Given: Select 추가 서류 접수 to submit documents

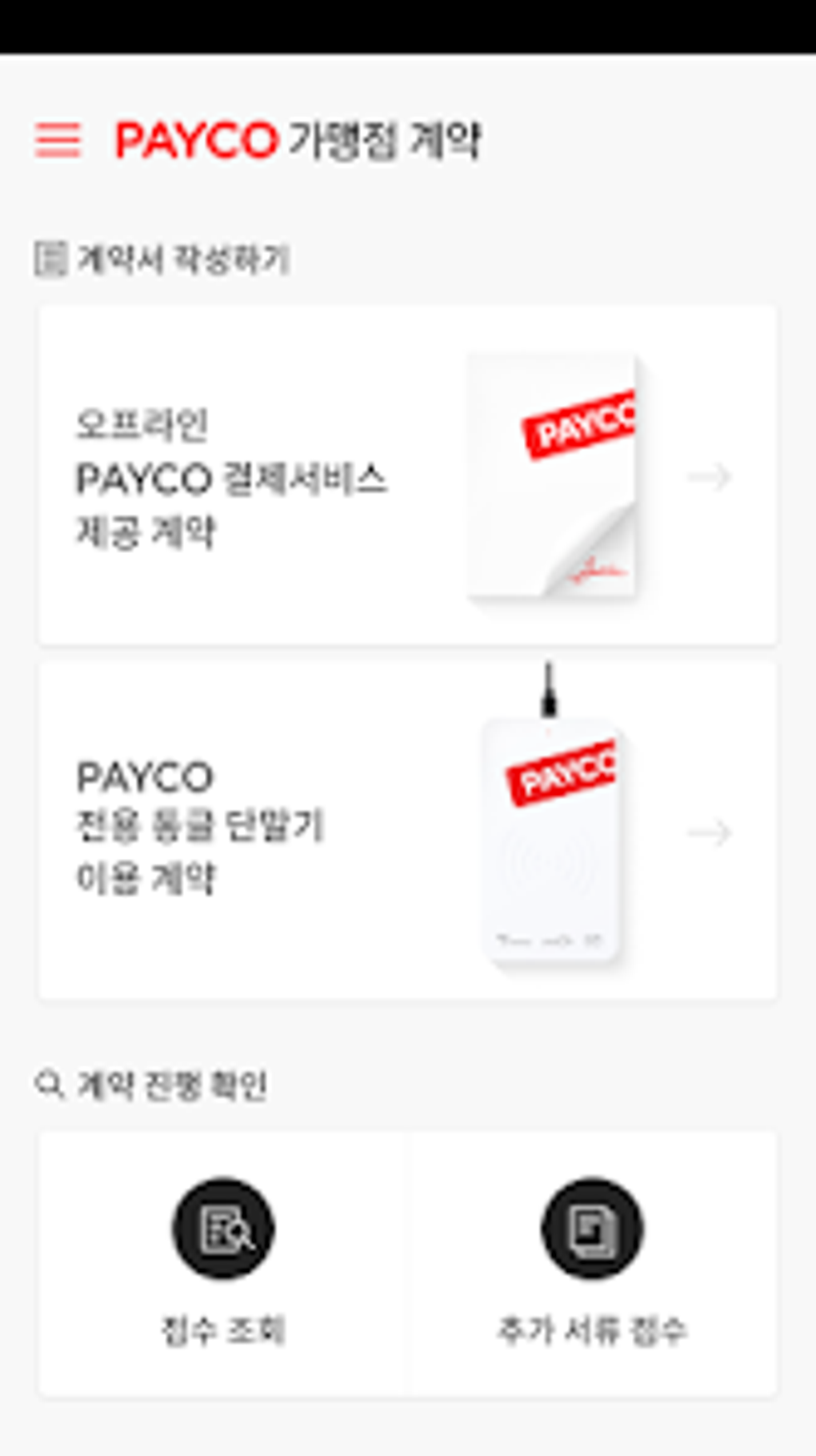Looking at the screenshot, I should point(593,1264).
